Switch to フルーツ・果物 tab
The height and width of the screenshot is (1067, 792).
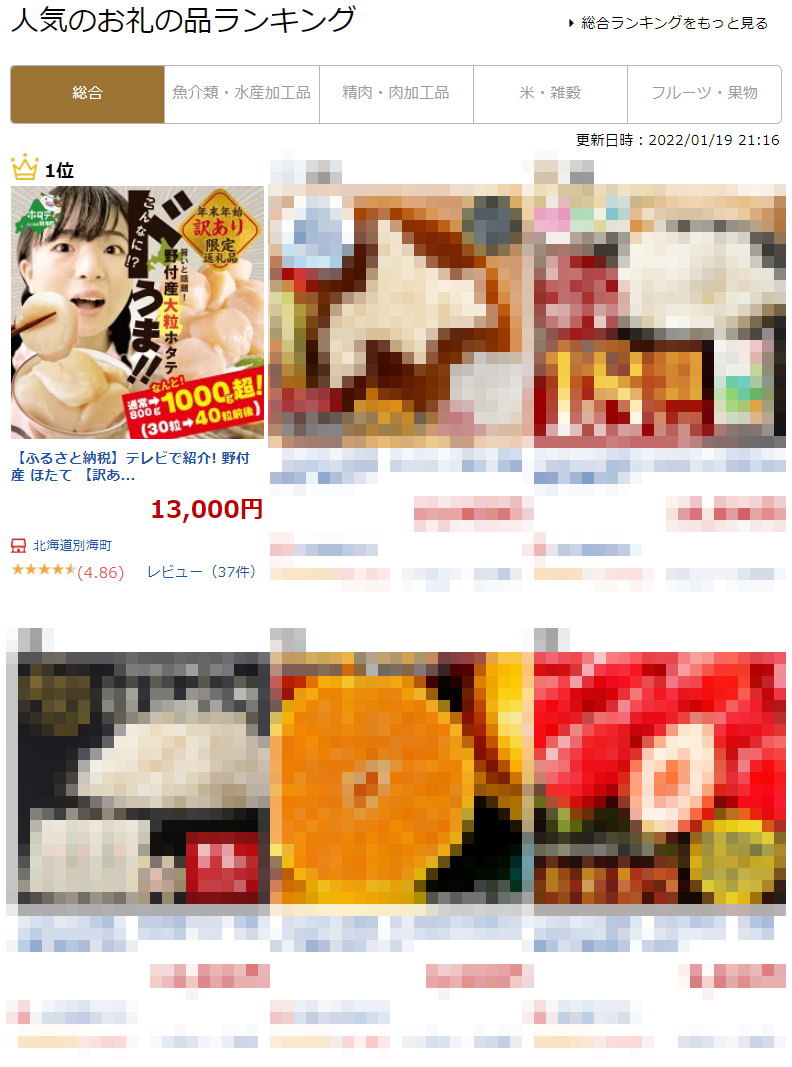pos(704,94)
